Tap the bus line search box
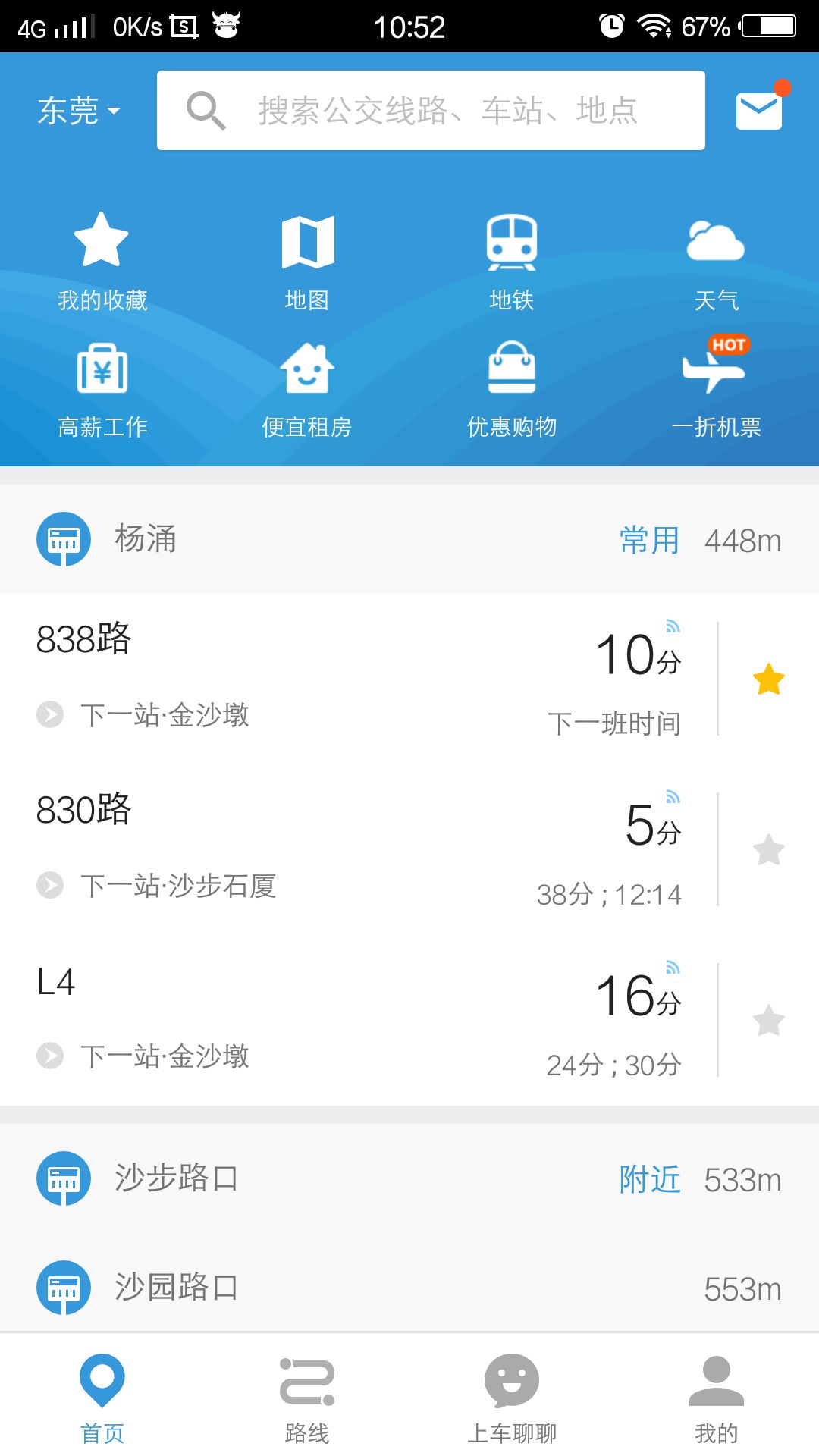Viewport: 819px width, 1456px height. point(431,111)
